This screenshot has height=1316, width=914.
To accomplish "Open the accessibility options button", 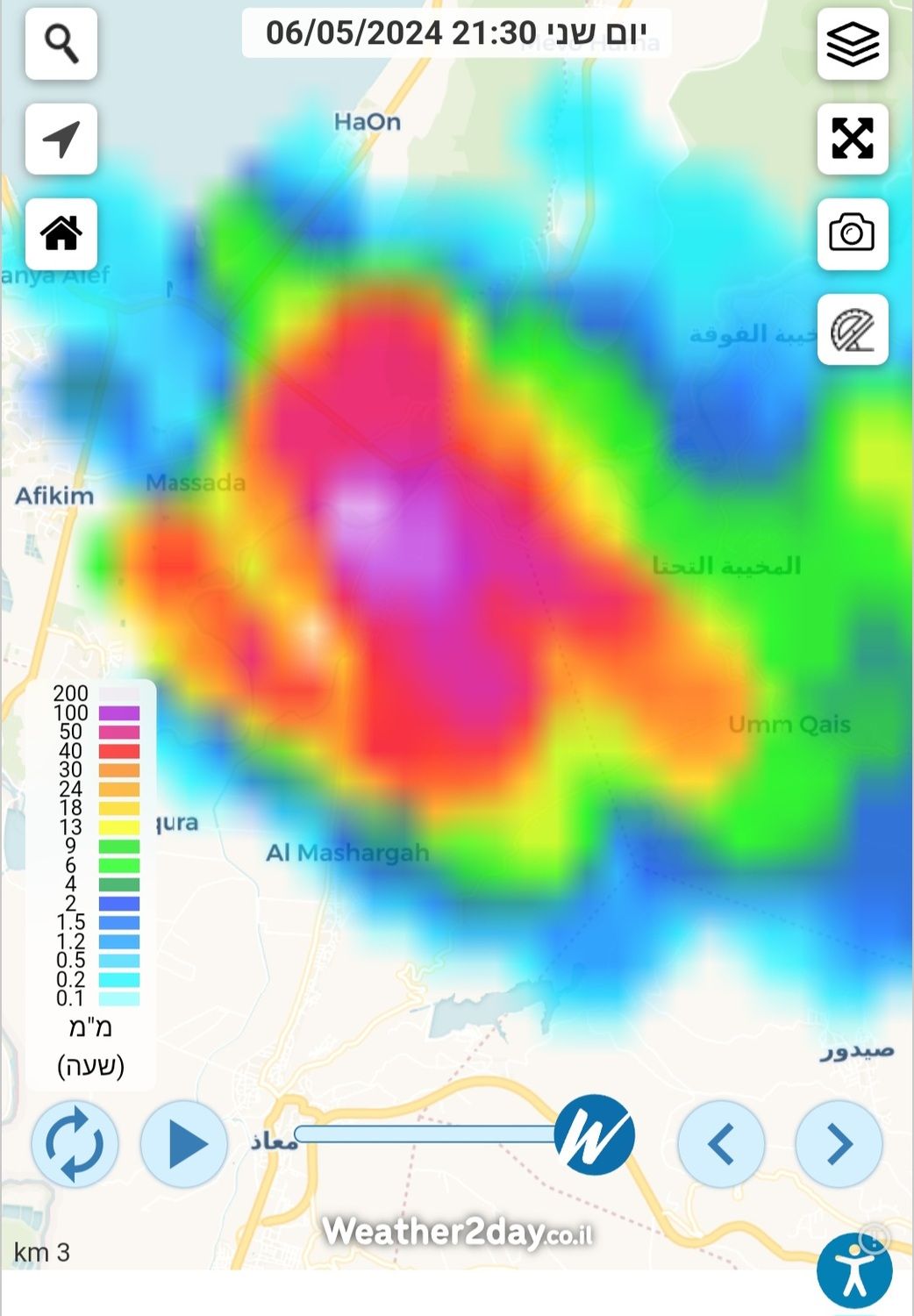I will (854, 1270).
